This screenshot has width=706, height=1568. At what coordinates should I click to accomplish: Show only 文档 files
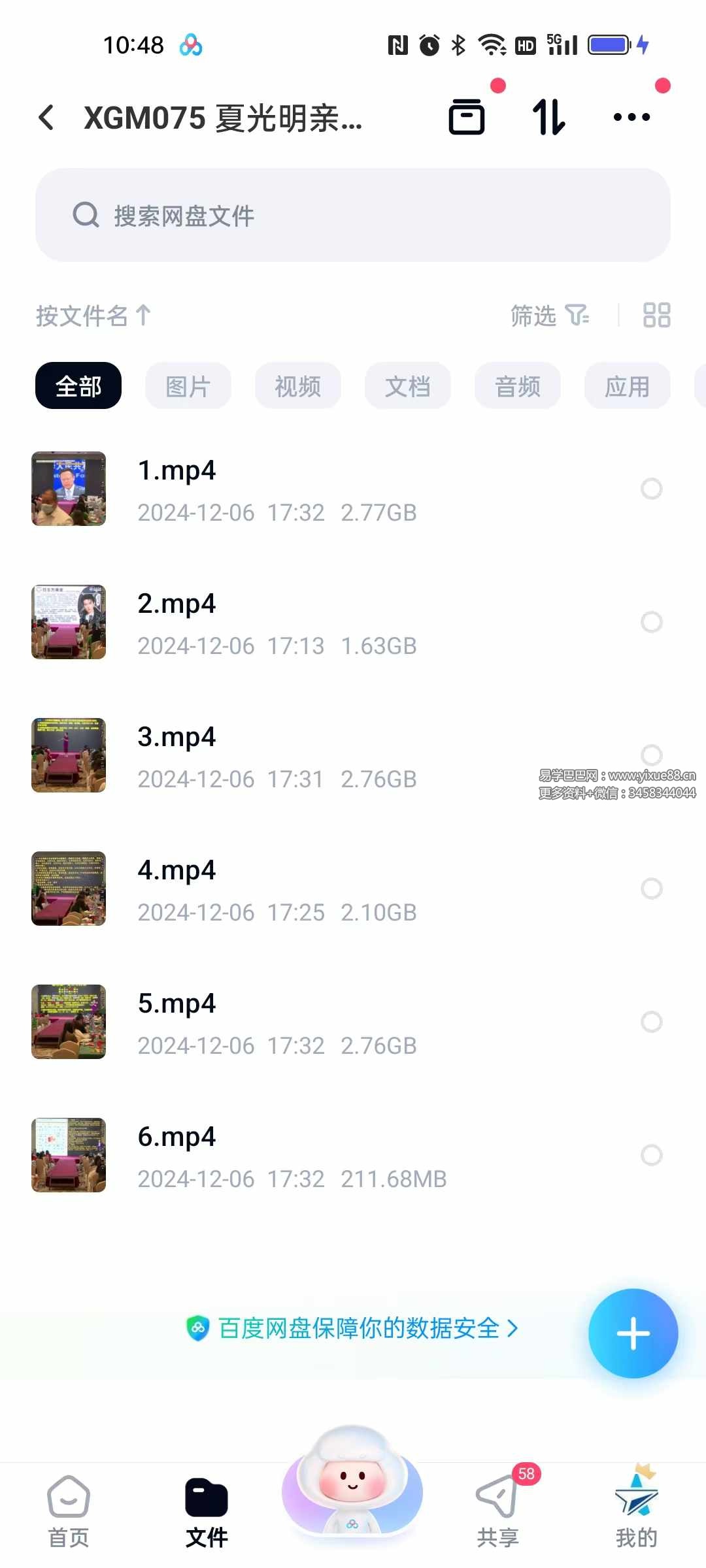pyautogui.click(x=408, y=386)
